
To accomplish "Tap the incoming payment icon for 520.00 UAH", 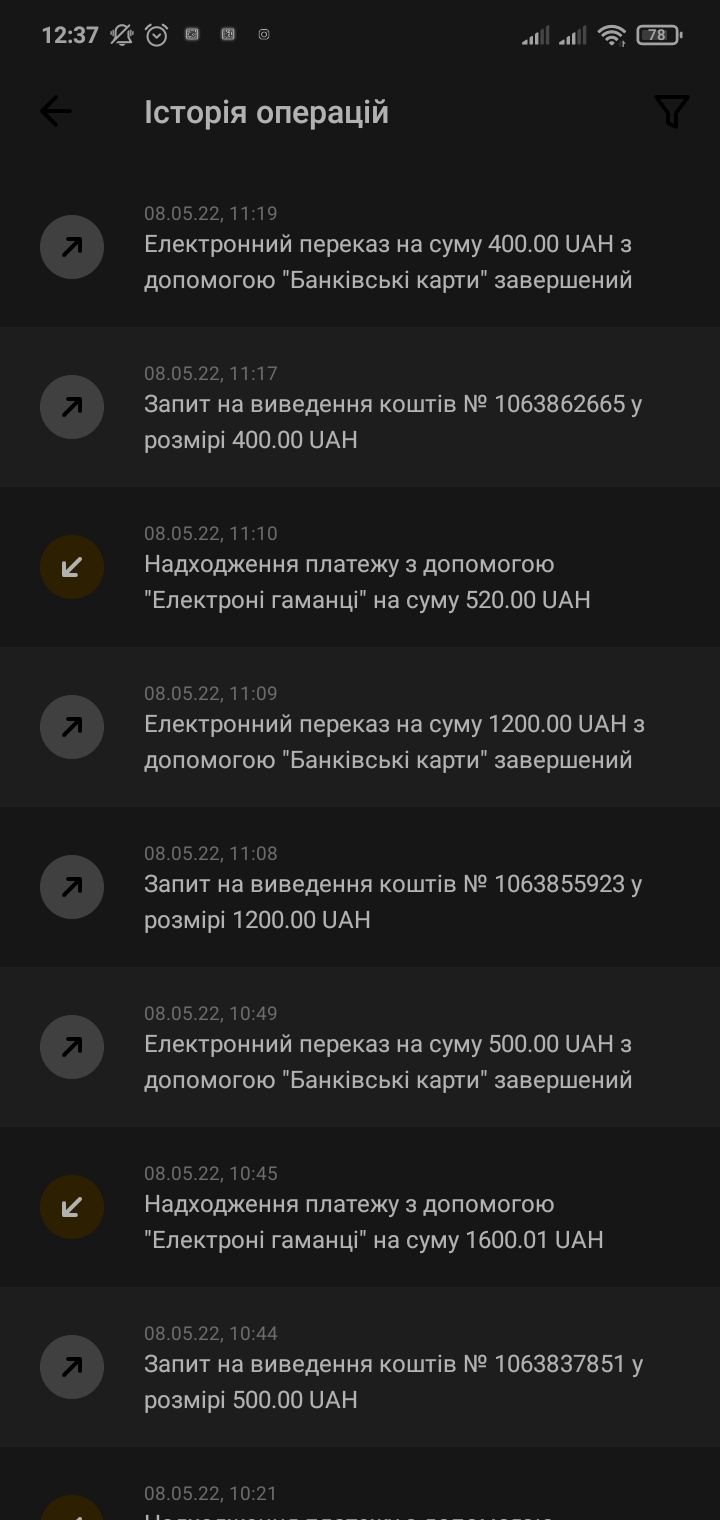I will pos(71,567).
